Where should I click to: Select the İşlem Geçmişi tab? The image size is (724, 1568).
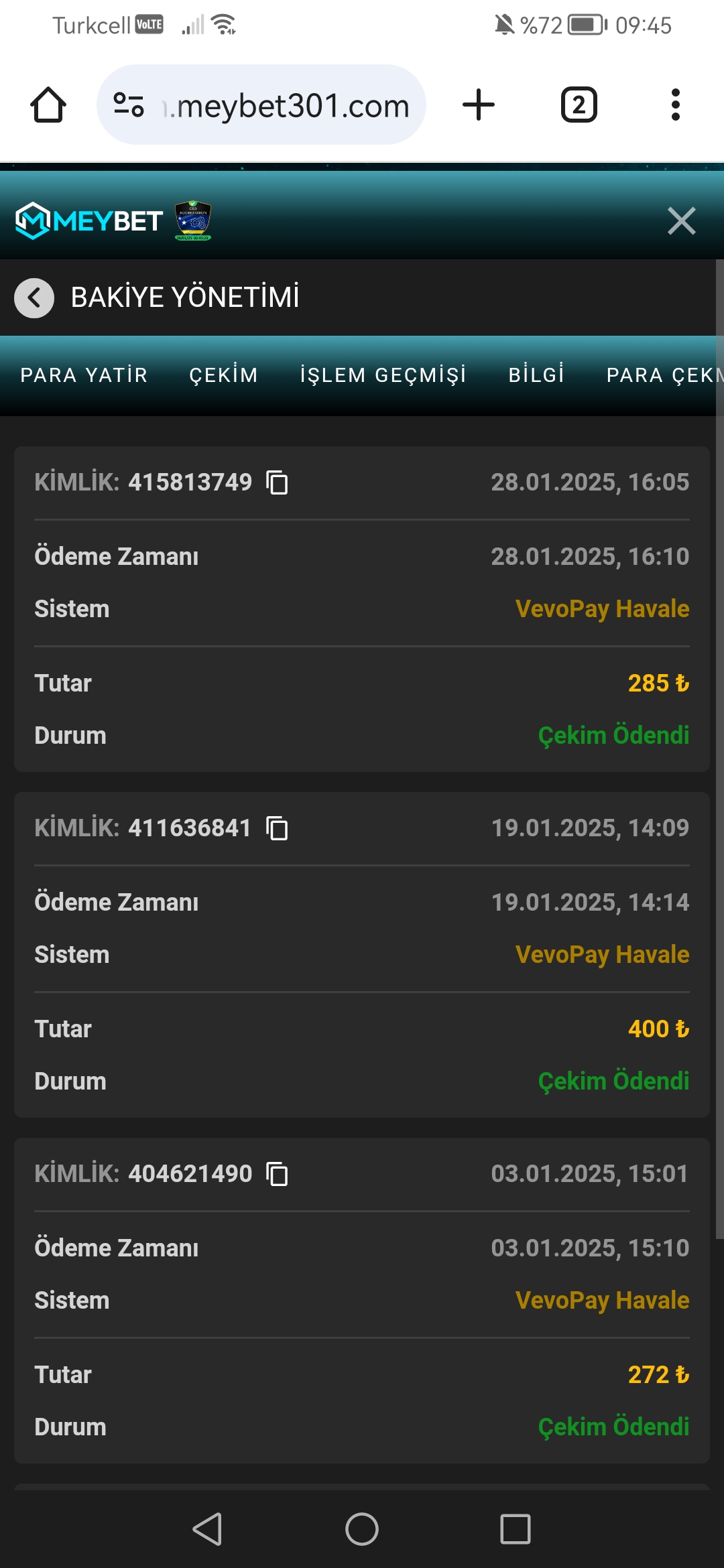tap(383, 375)
